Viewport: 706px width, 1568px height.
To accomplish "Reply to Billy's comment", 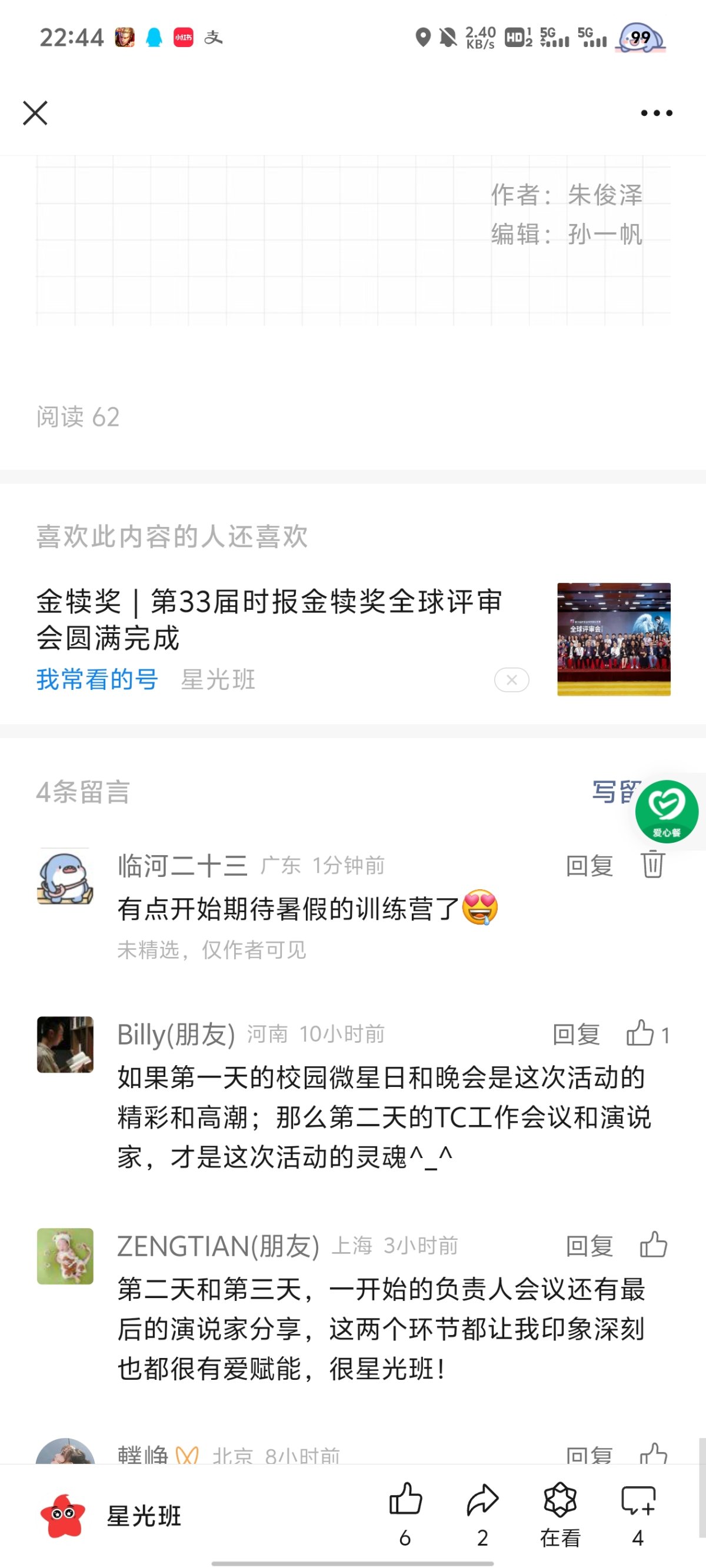I will [x=575, y=1035].
